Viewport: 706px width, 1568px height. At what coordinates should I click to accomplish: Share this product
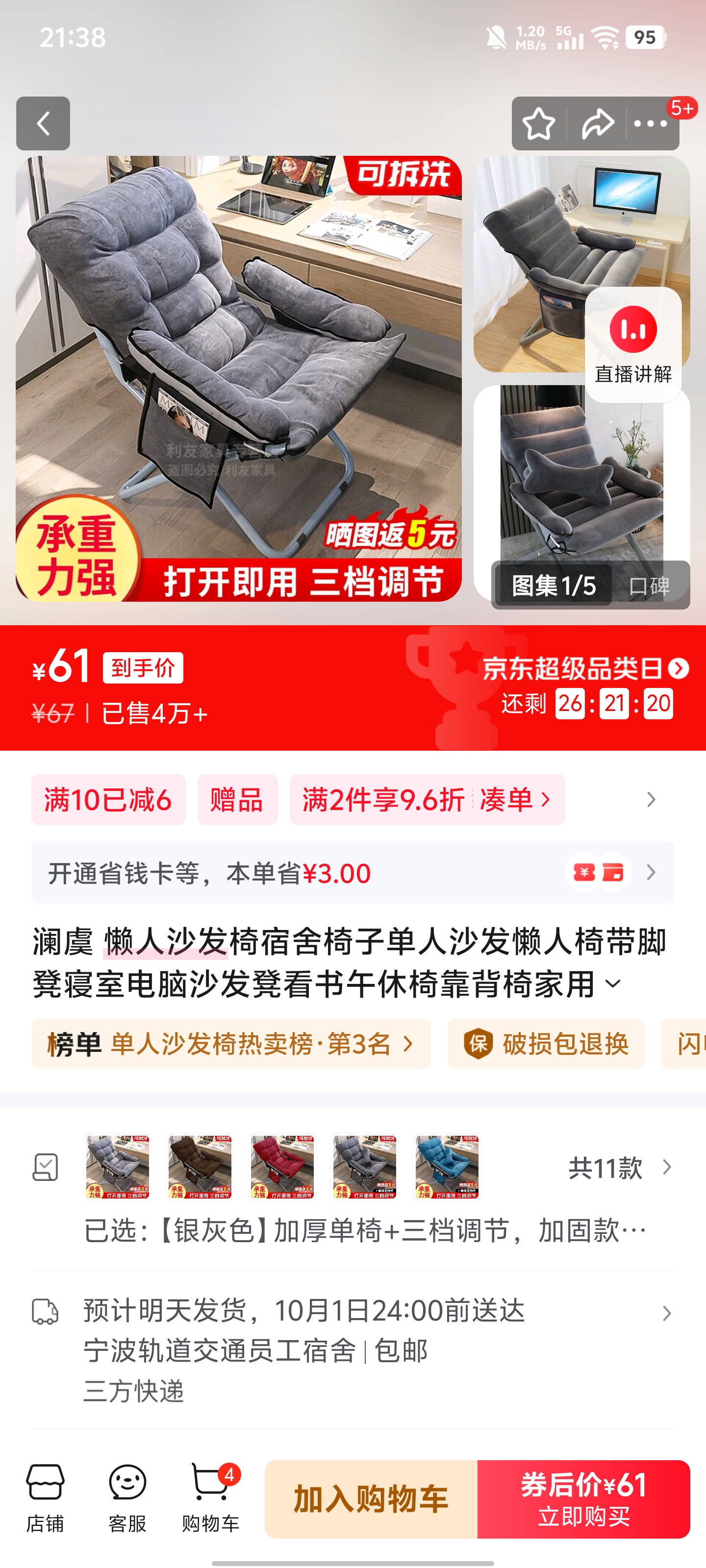pos(597,123)
